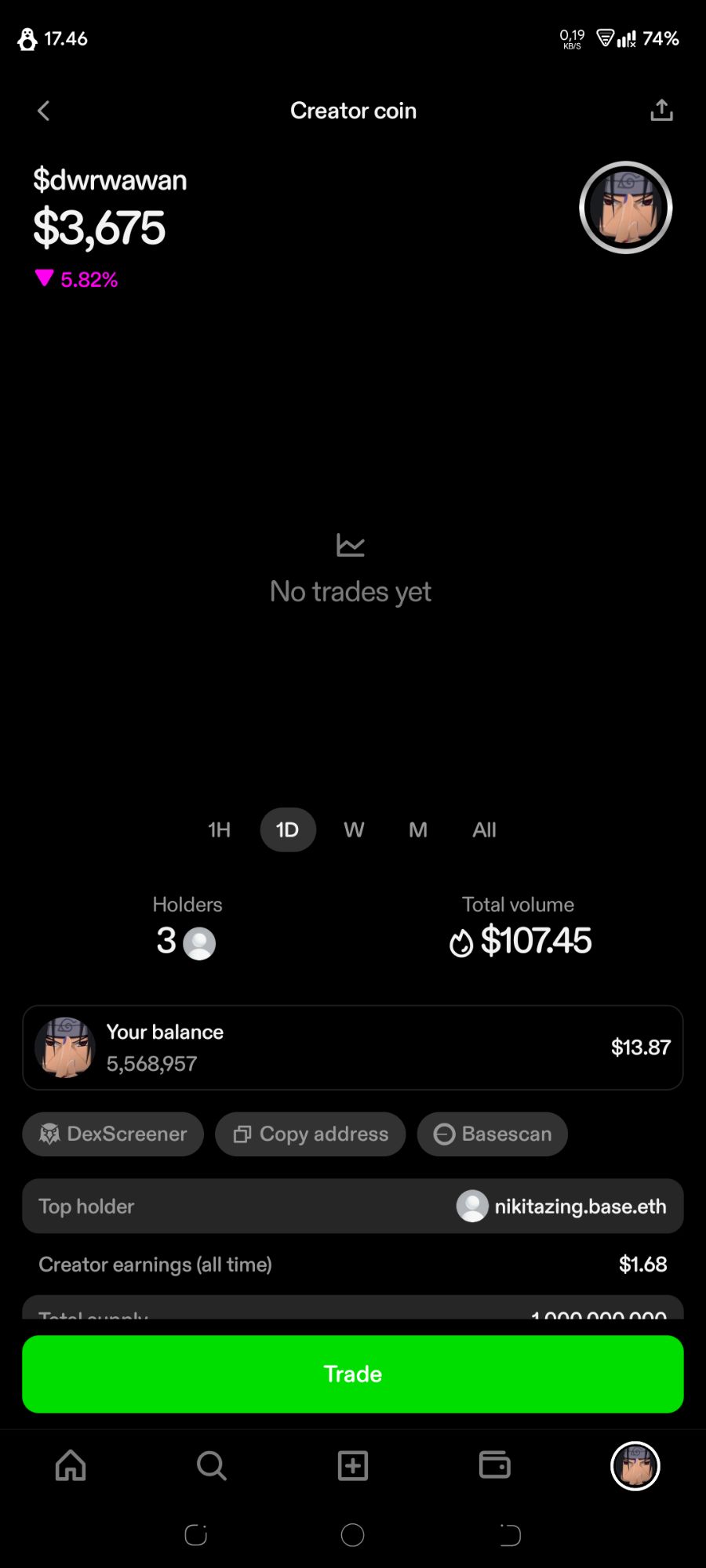Open the Search tab
The width and height of the screenshot is (706, 1568).
[212, 1465]
